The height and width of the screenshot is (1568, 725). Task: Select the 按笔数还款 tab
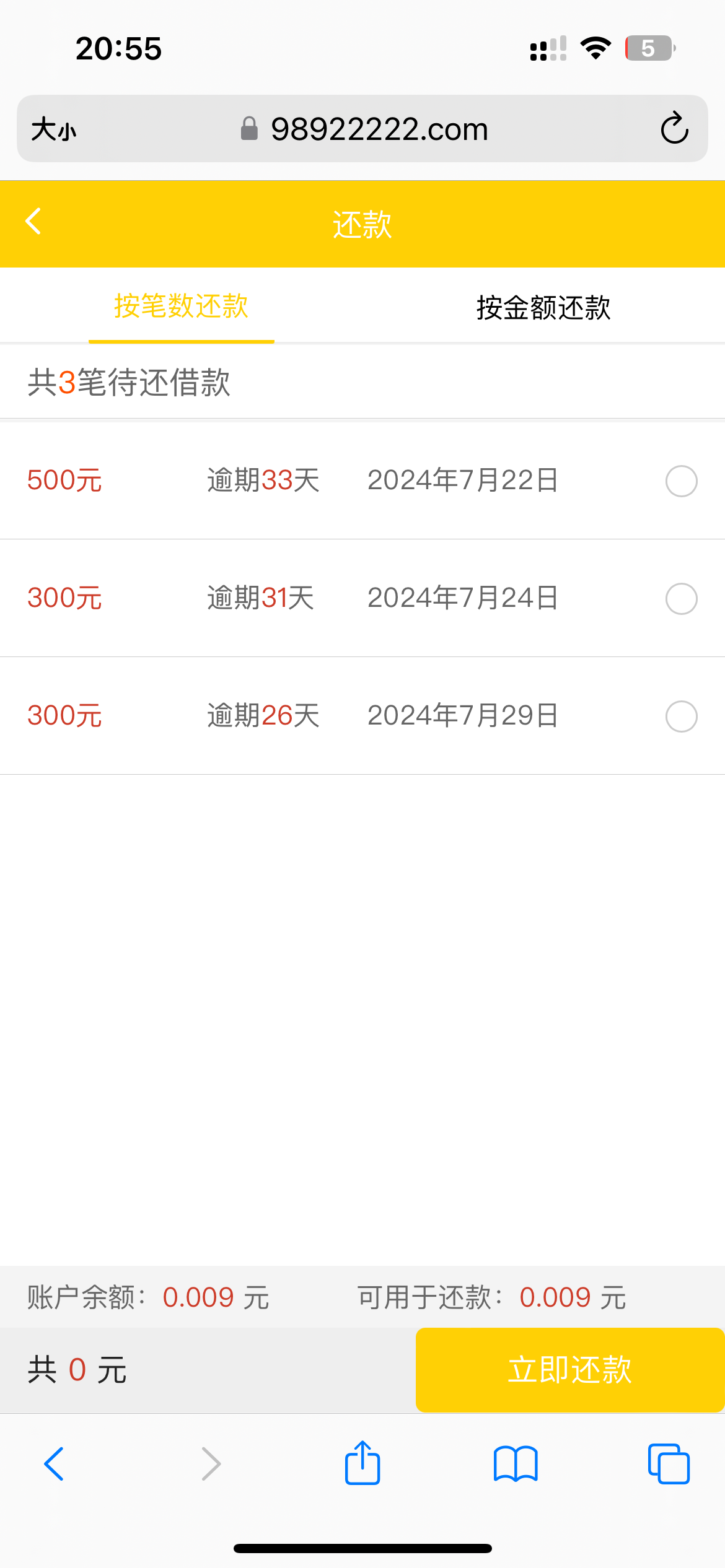[x=181, y=307]
